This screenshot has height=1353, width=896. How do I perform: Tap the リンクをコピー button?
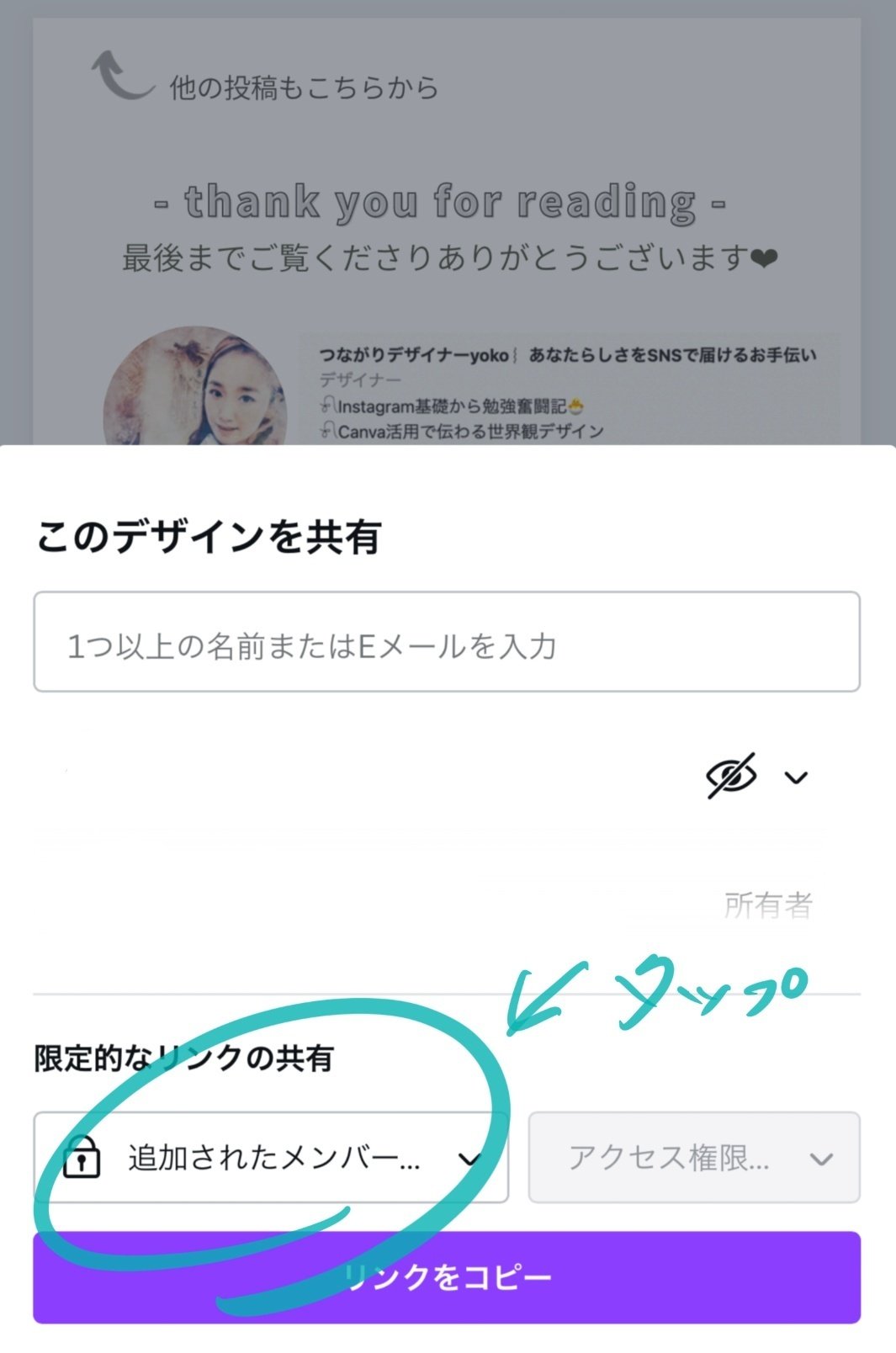pos(446,1277)
